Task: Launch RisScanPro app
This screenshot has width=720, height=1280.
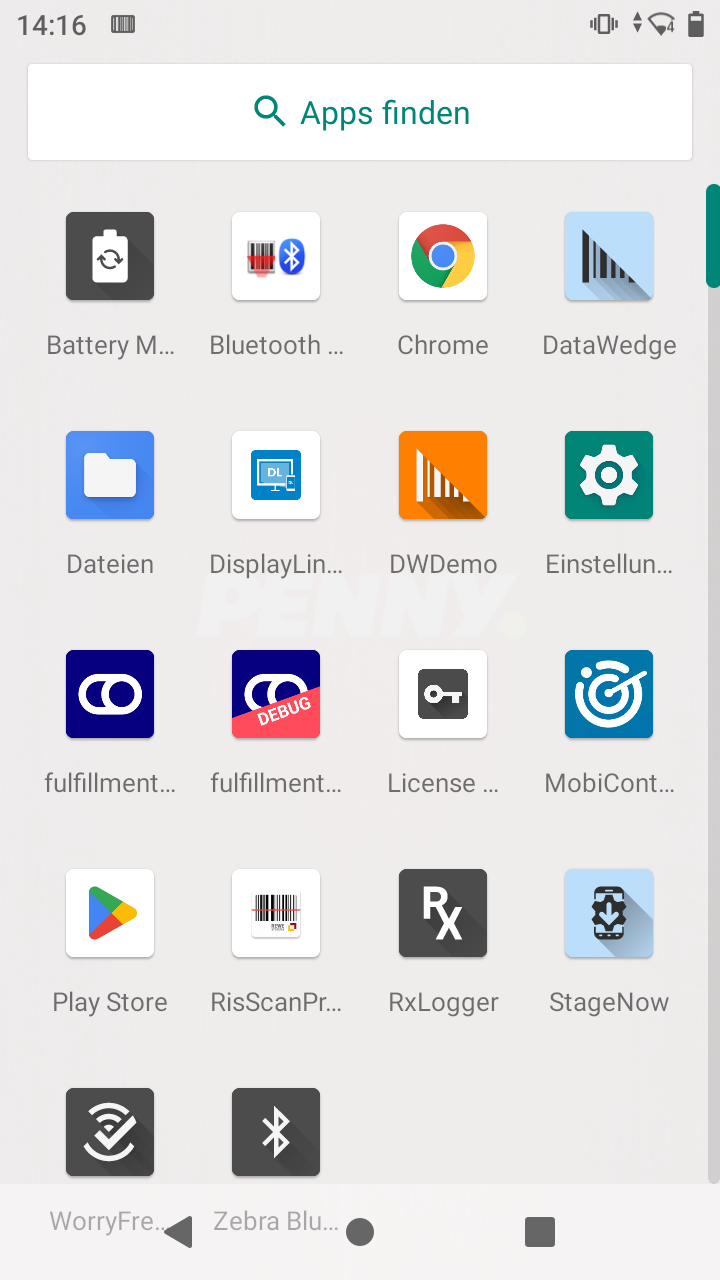Action: tap(276, 913)
